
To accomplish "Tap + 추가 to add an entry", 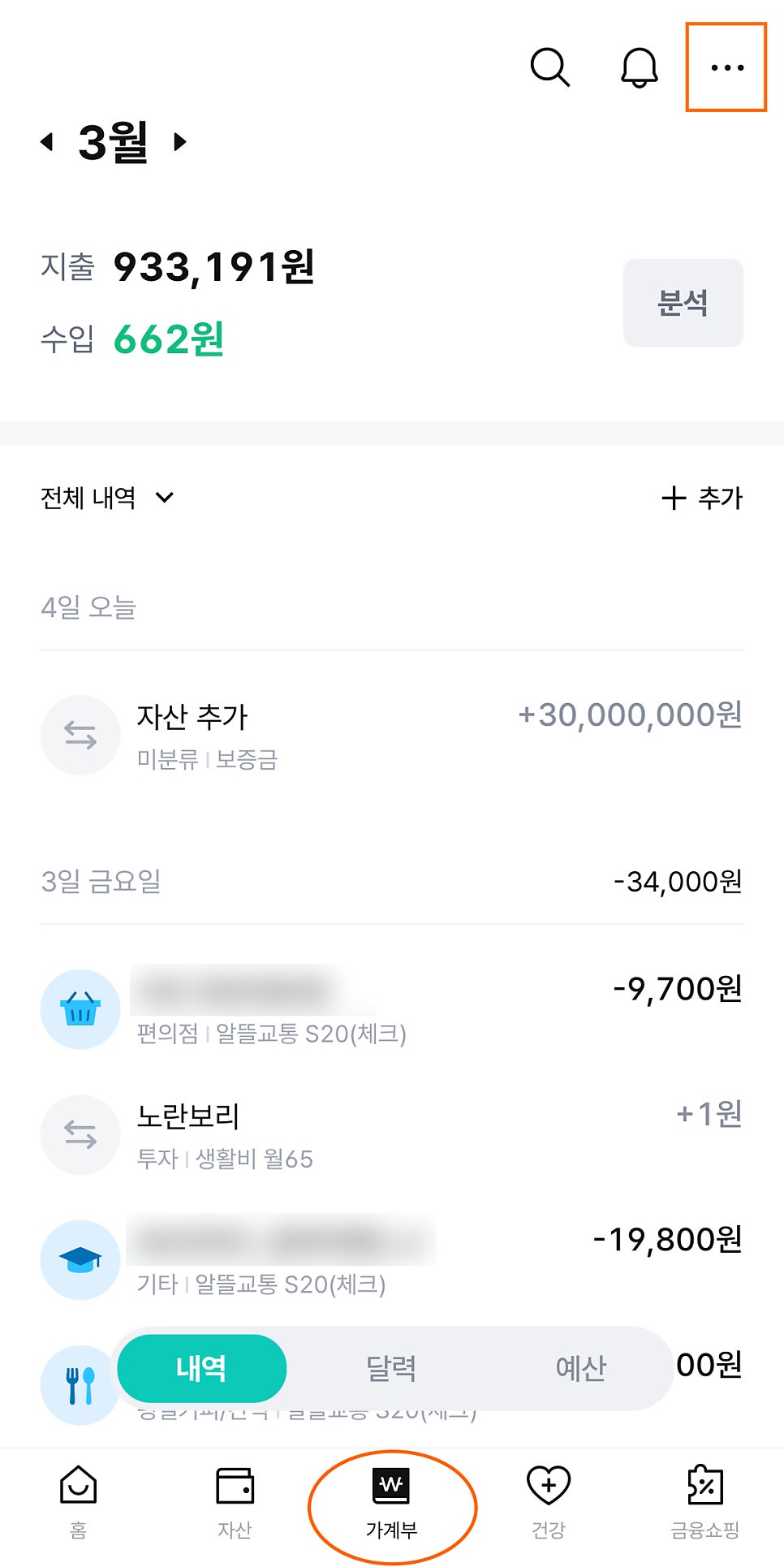I will 702,498.
